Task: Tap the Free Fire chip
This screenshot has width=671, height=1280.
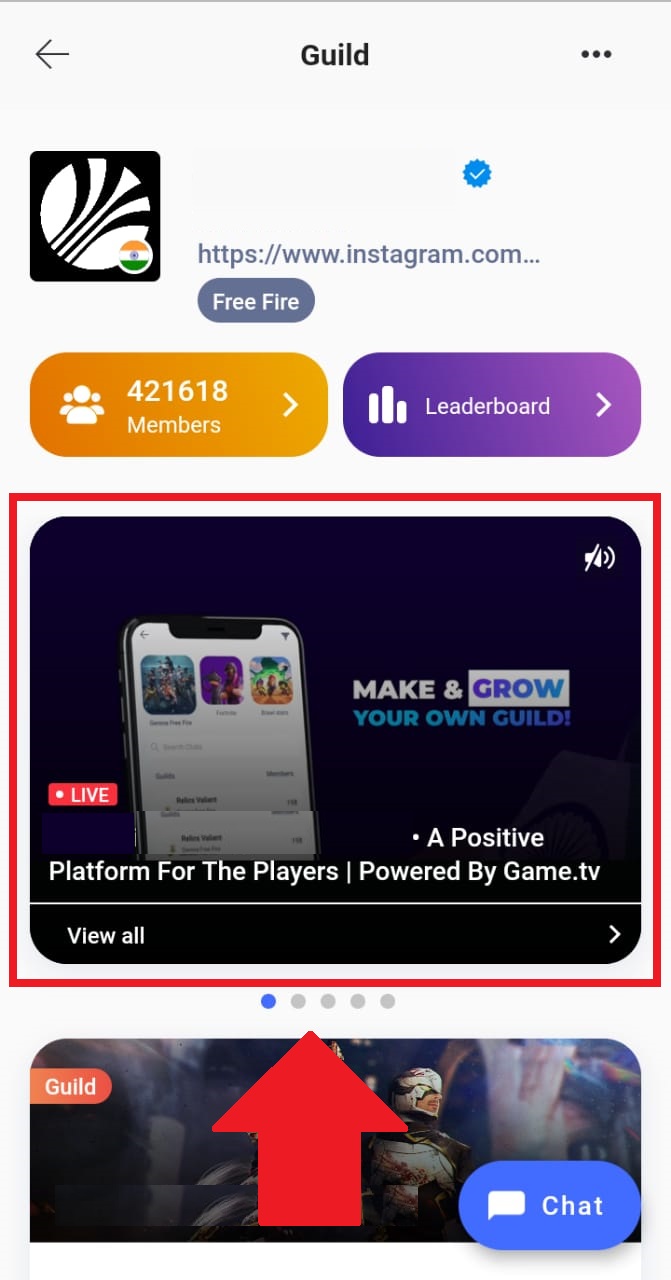Action: click(256, 301)
